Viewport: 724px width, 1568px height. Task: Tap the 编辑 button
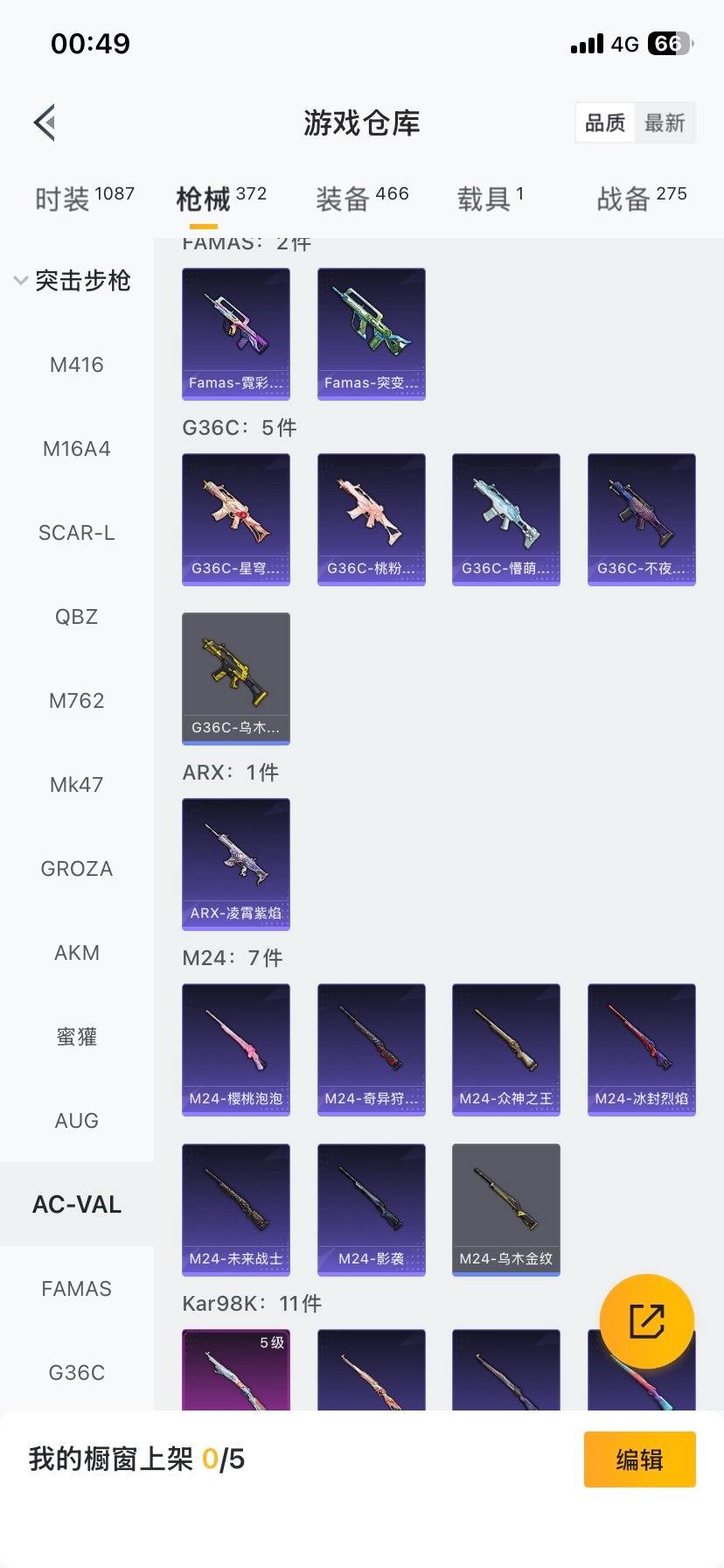click(639, 1459)
